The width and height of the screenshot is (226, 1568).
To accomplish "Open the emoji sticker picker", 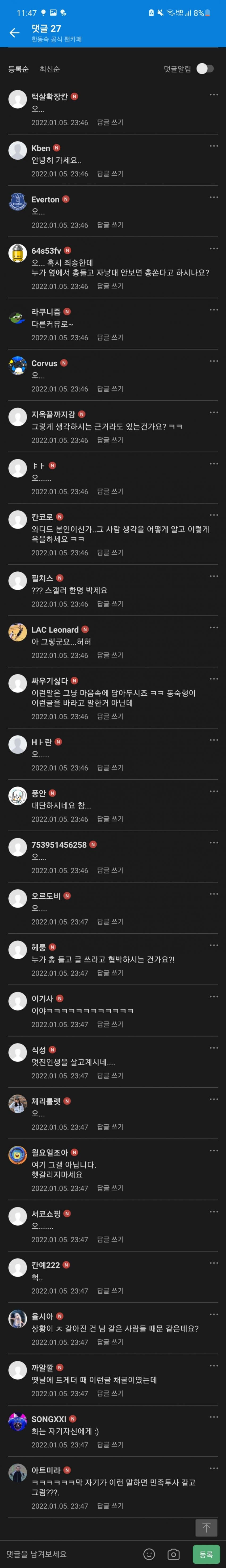I will (x=149, y=1549).
